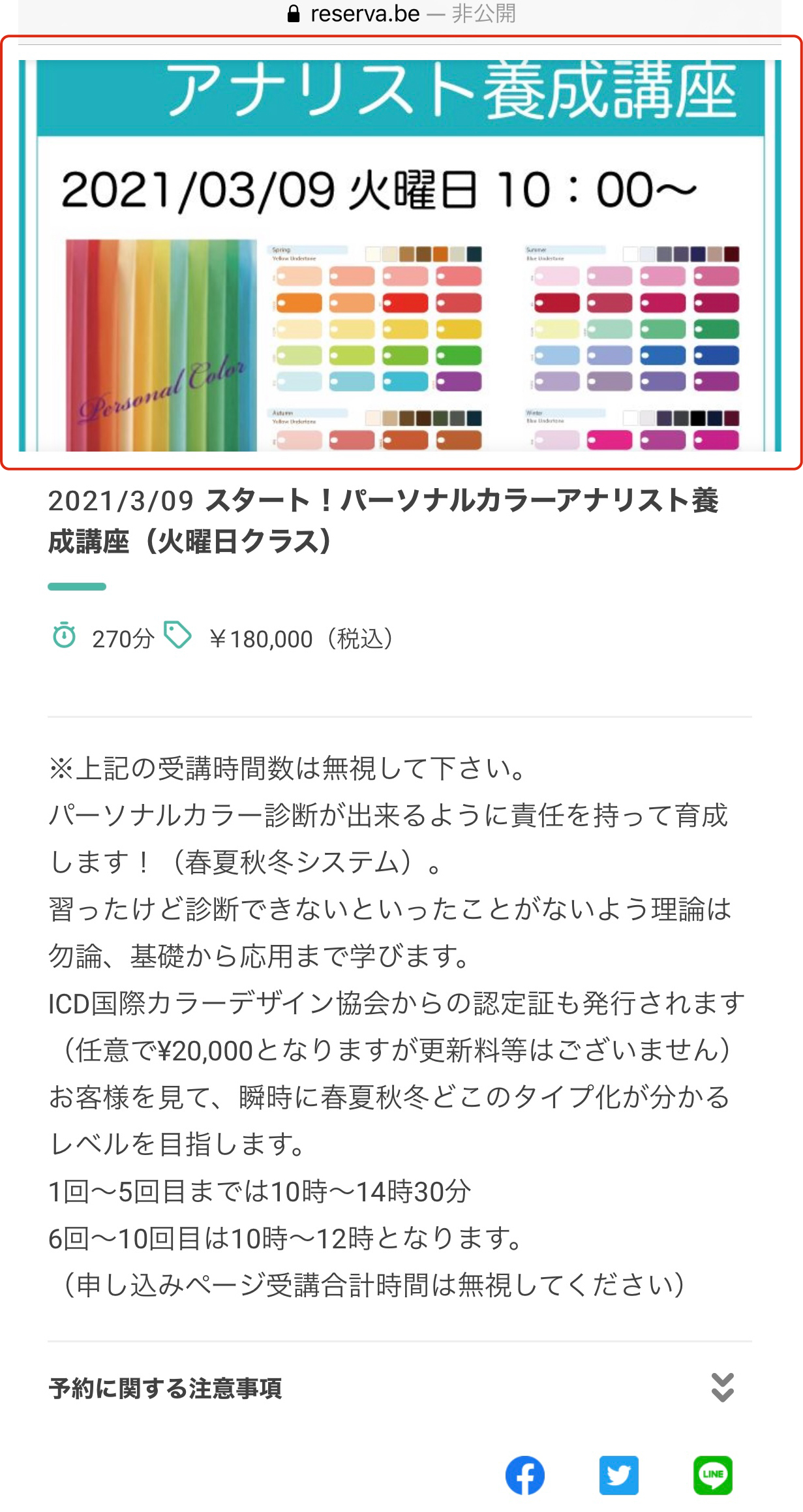Share this course via LINE

712,1475
